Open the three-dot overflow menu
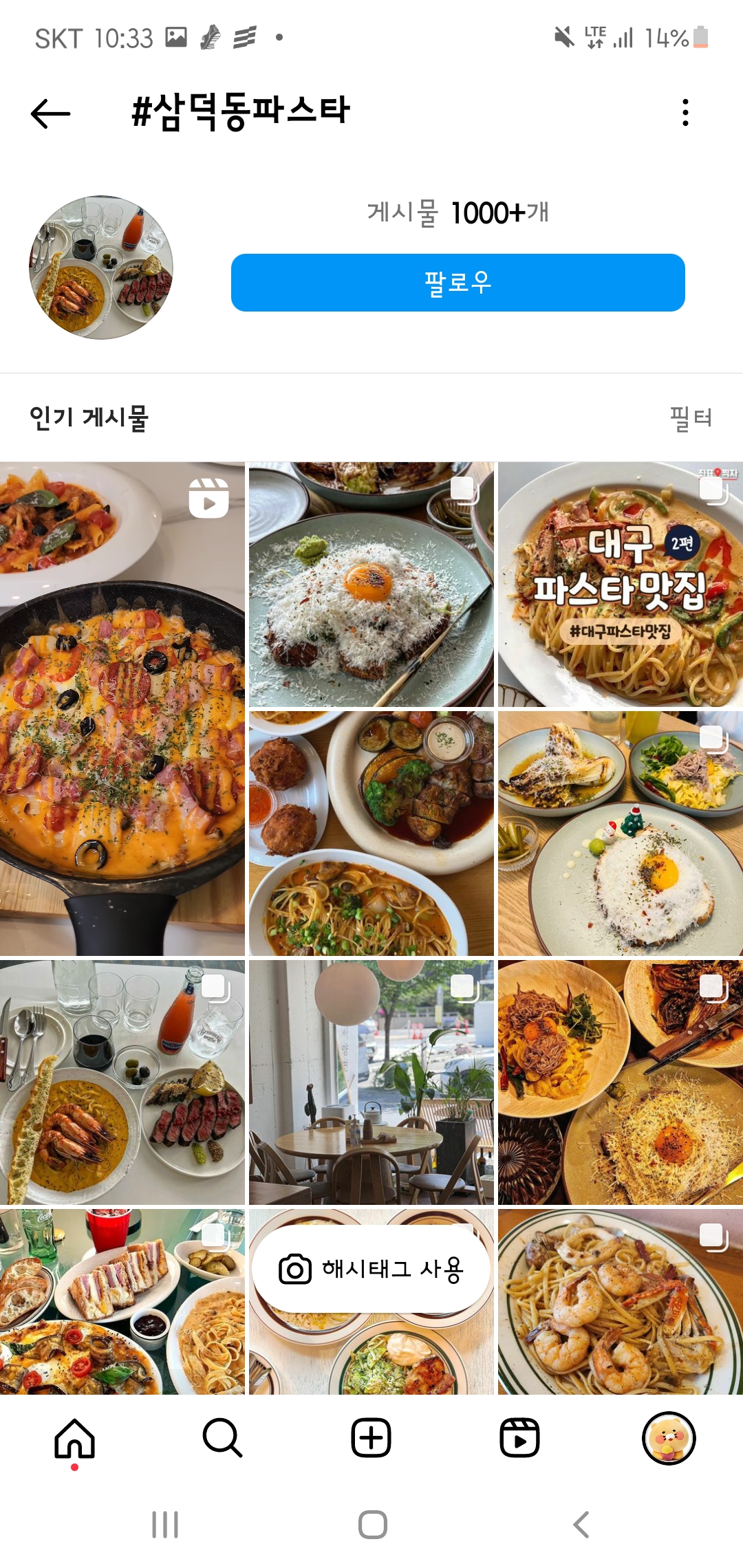Image resolution: width=743 pixels, height=1568 pixels. (x=685, y=113)
